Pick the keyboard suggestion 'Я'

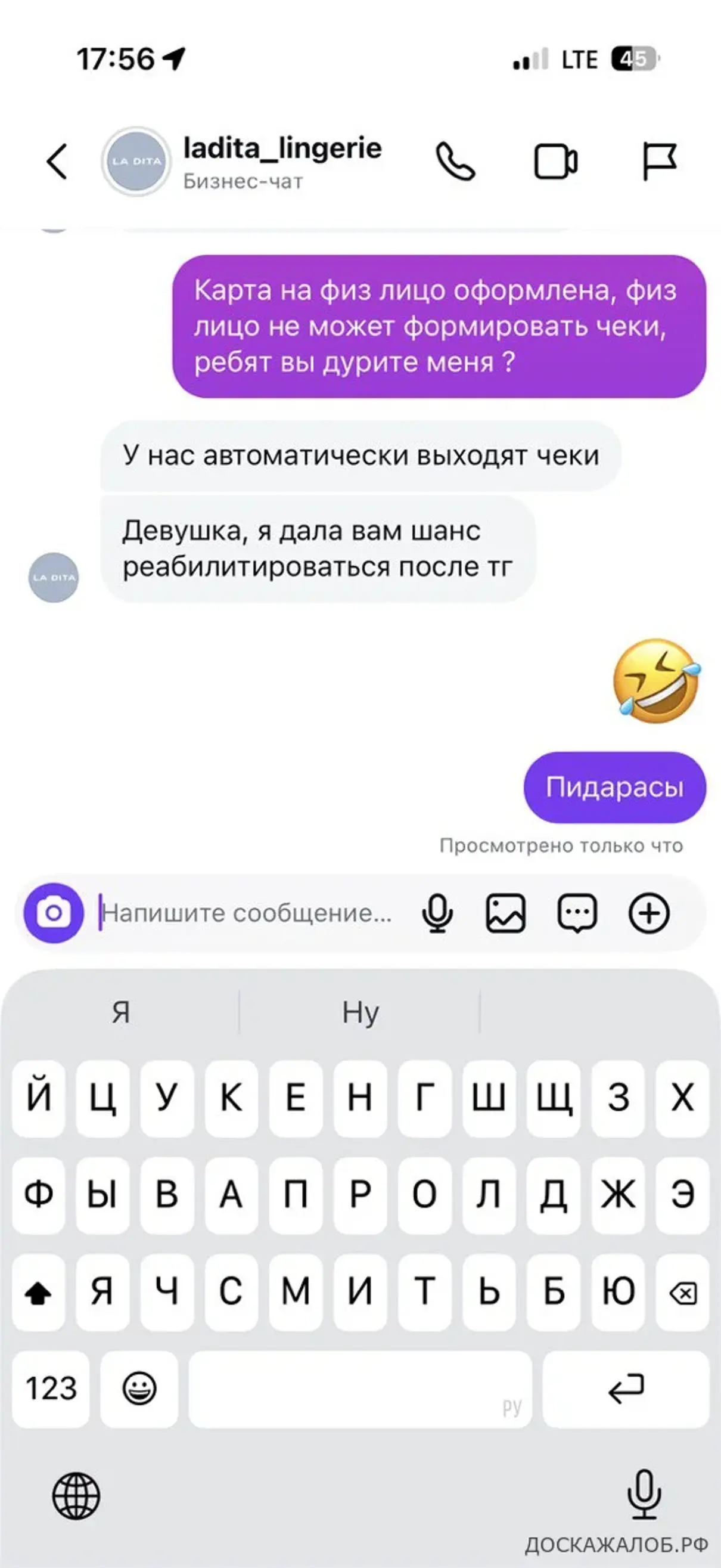pyautogui.click(x=120, y=1012)
